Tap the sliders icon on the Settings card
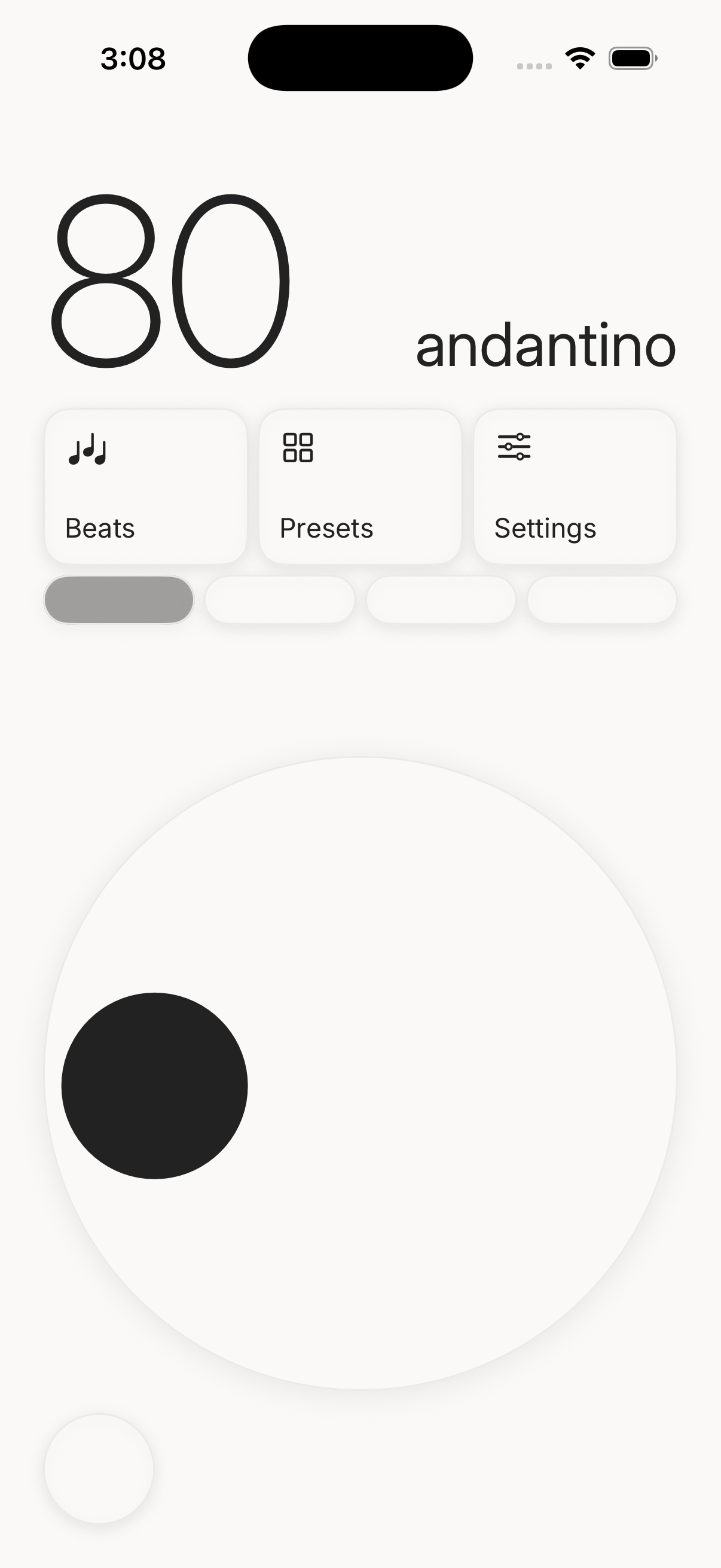Image resolution: width=721 pixels, height=1568 pixels. (x=514, y=446)
